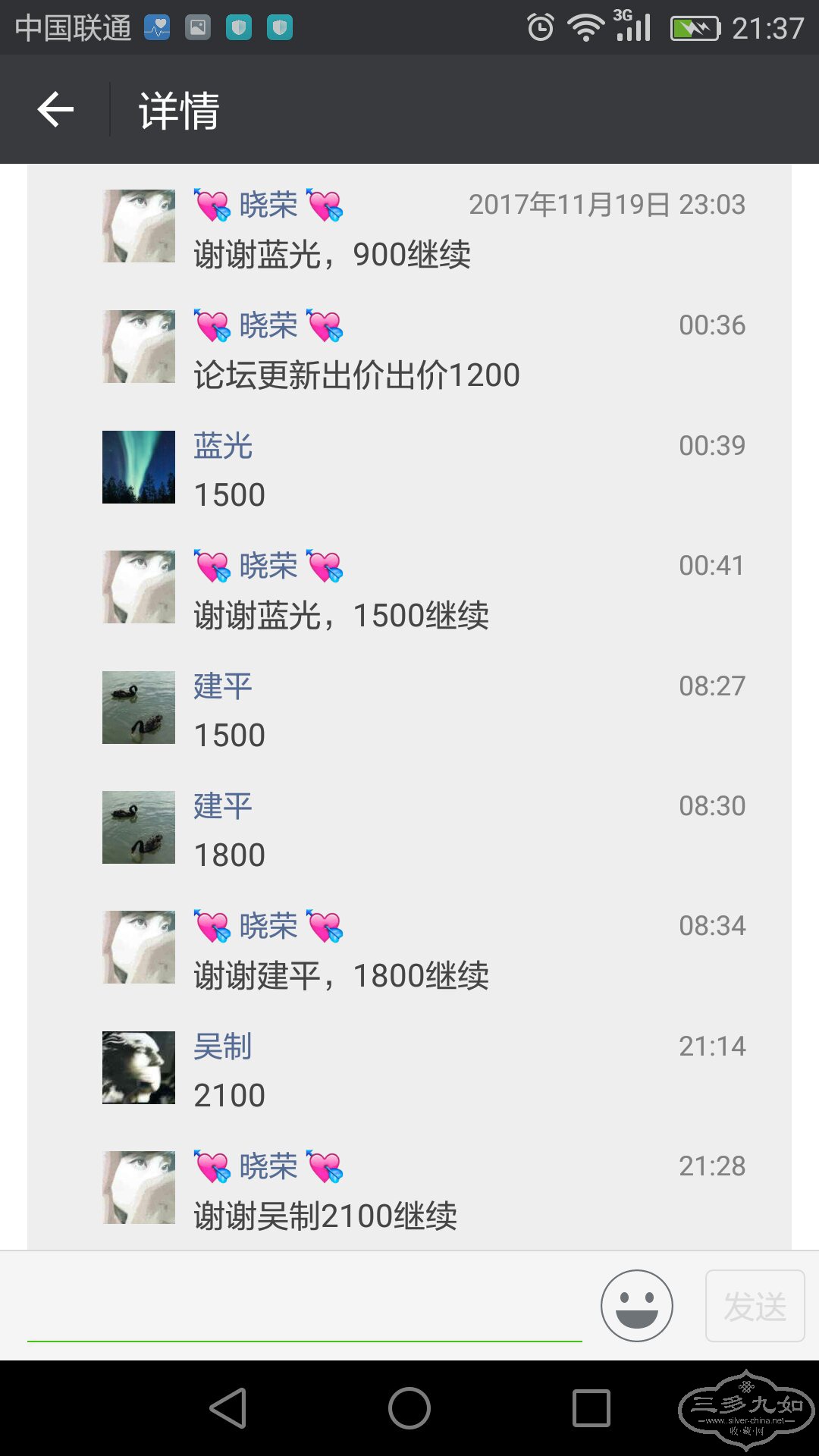Tap the 发送 send button

pyautogui.click(x=755, y=1306)
